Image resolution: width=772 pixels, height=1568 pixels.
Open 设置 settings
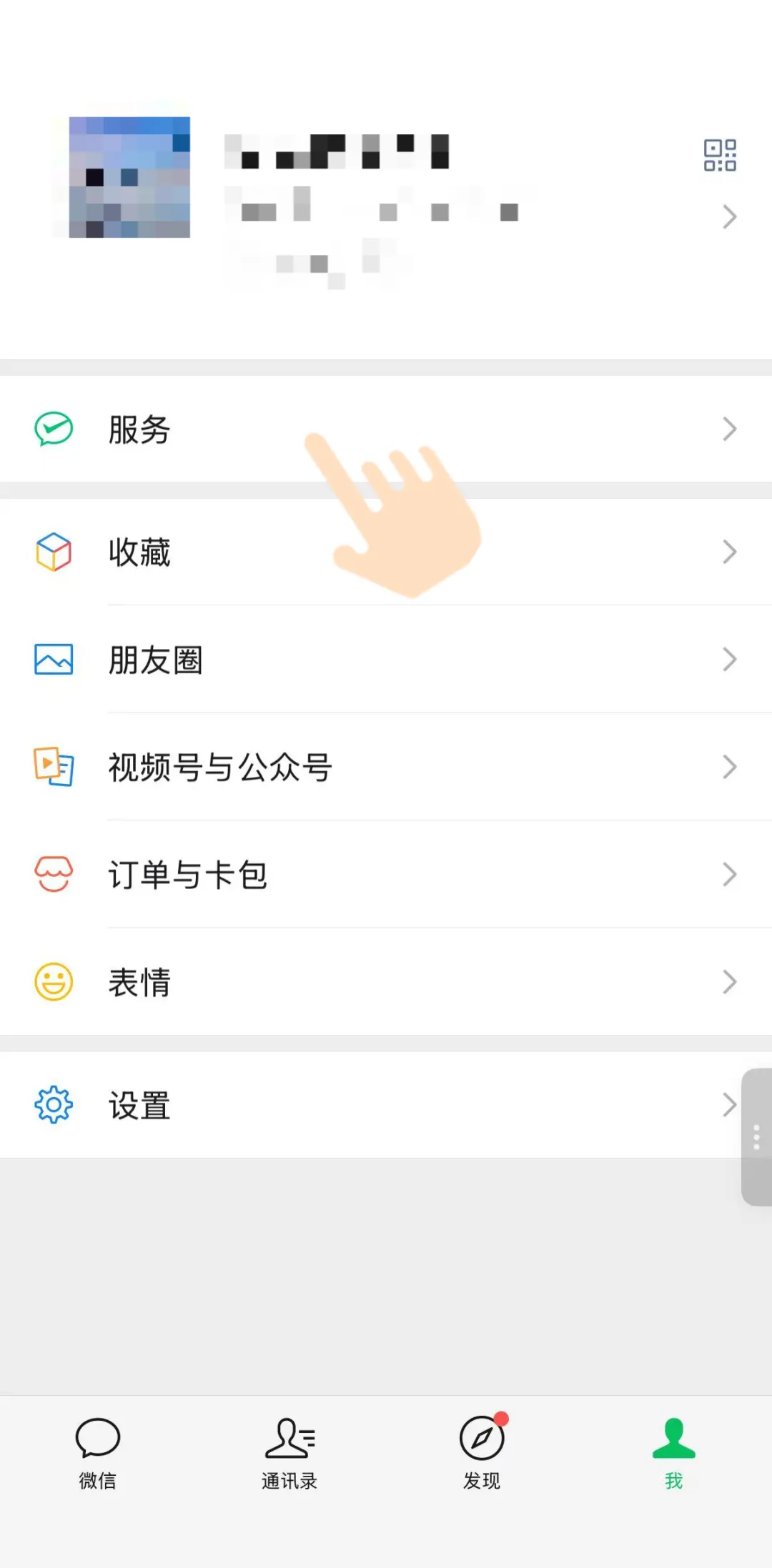coord(386,1105)
